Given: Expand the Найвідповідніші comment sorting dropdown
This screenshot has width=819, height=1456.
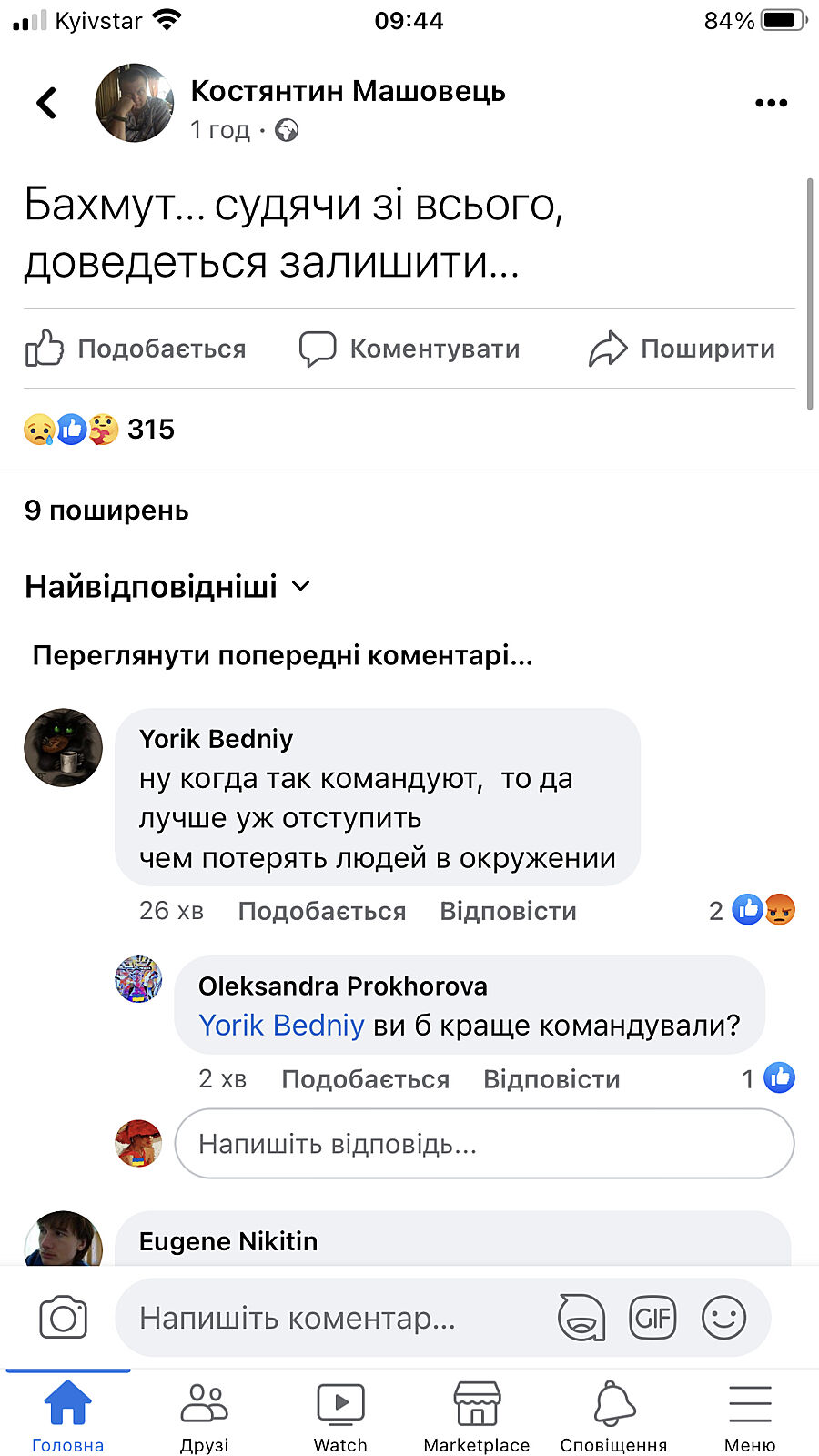Looking at the screenshot, I should click(168, 587).
